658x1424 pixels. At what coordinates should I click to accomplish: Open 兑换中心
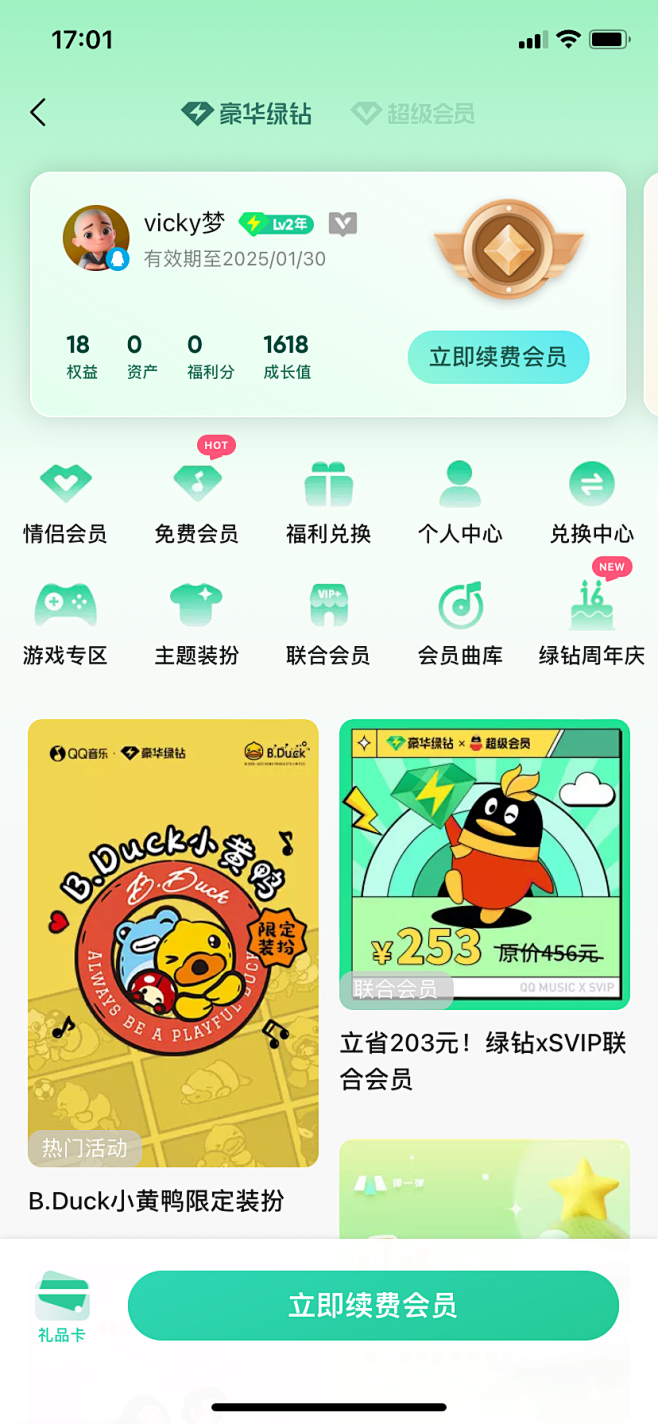[x=592, y=503]
